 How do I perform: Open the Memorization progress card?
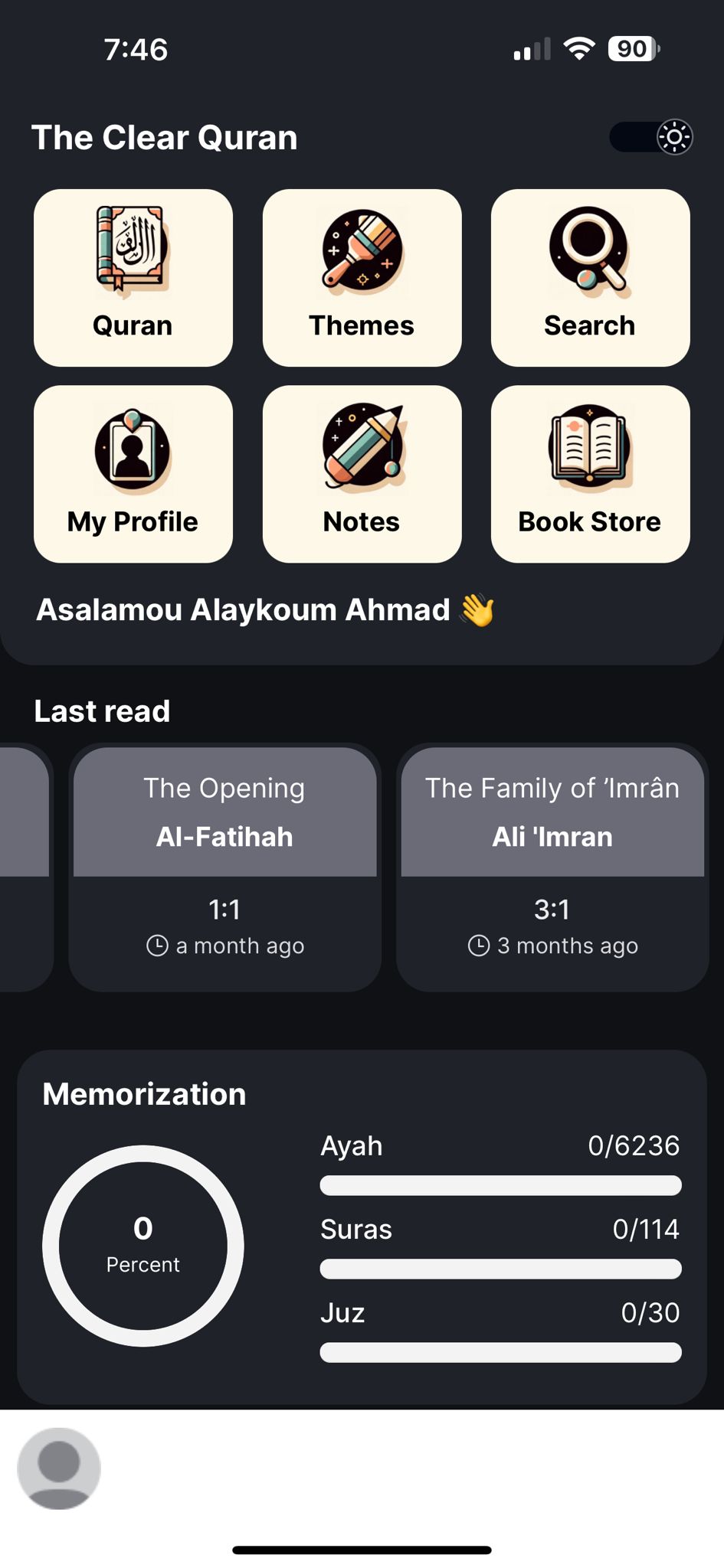point(362,1227)
